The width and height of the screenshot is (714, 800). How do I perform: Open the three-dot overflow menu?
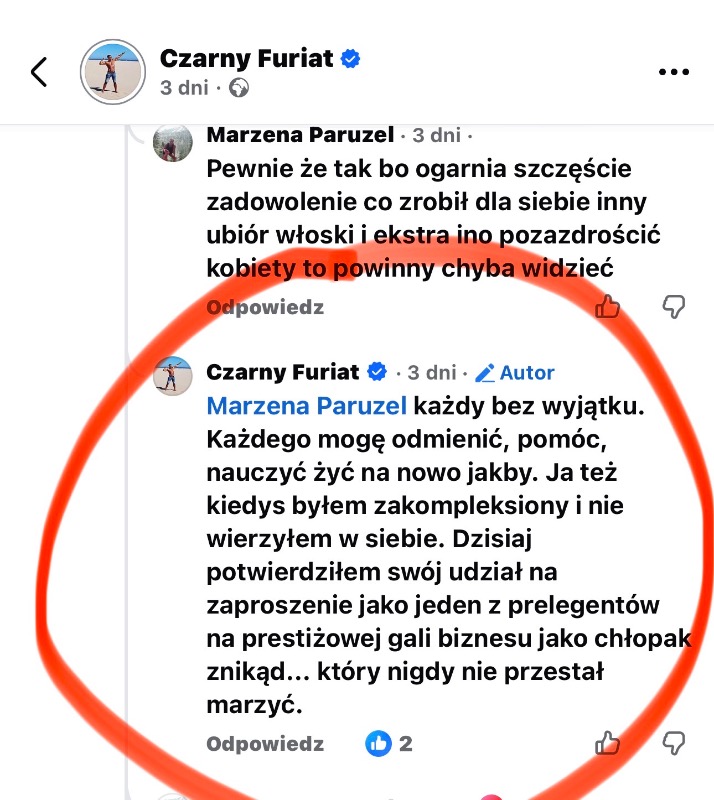(672, 72)
